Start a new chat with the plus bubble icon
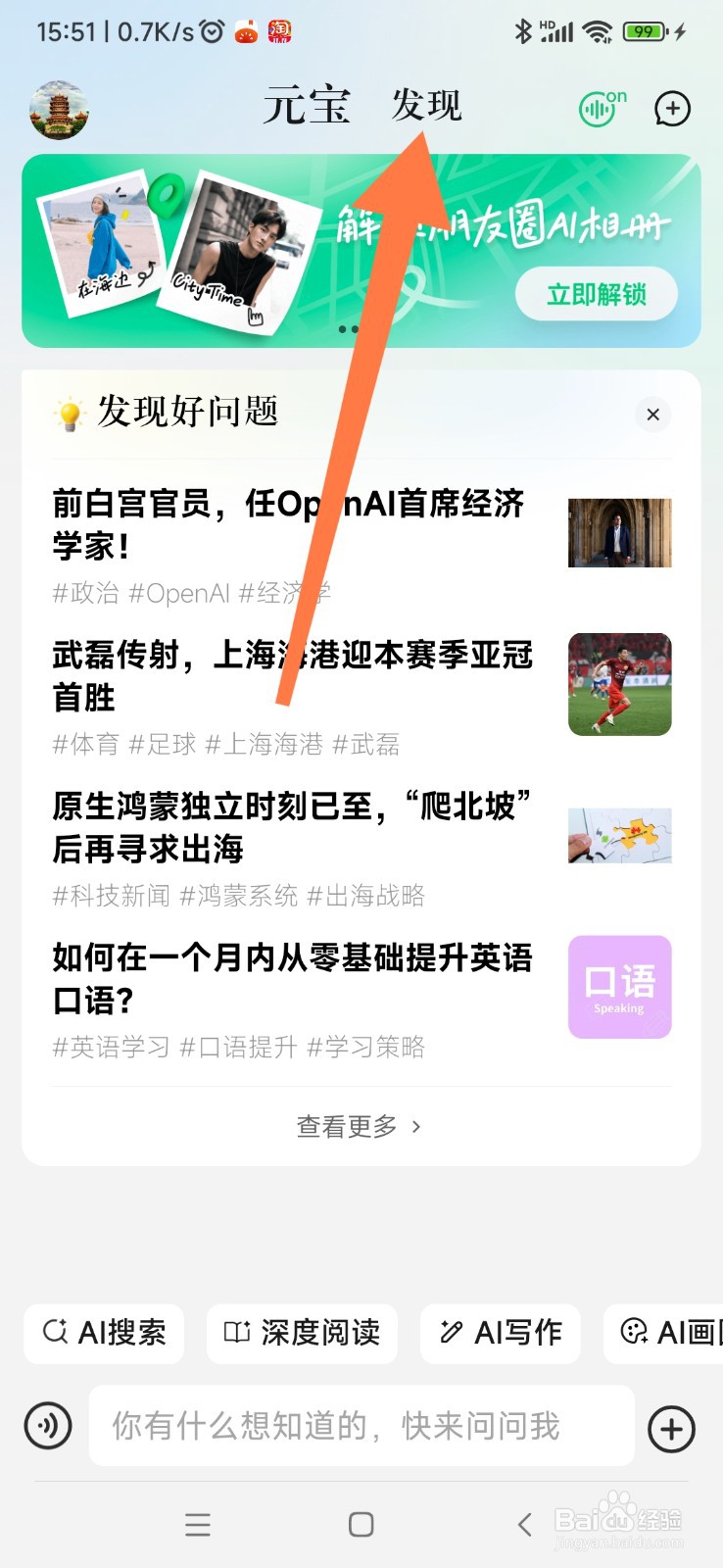Screen dimensions: 723x1568 tap(672, 108)
